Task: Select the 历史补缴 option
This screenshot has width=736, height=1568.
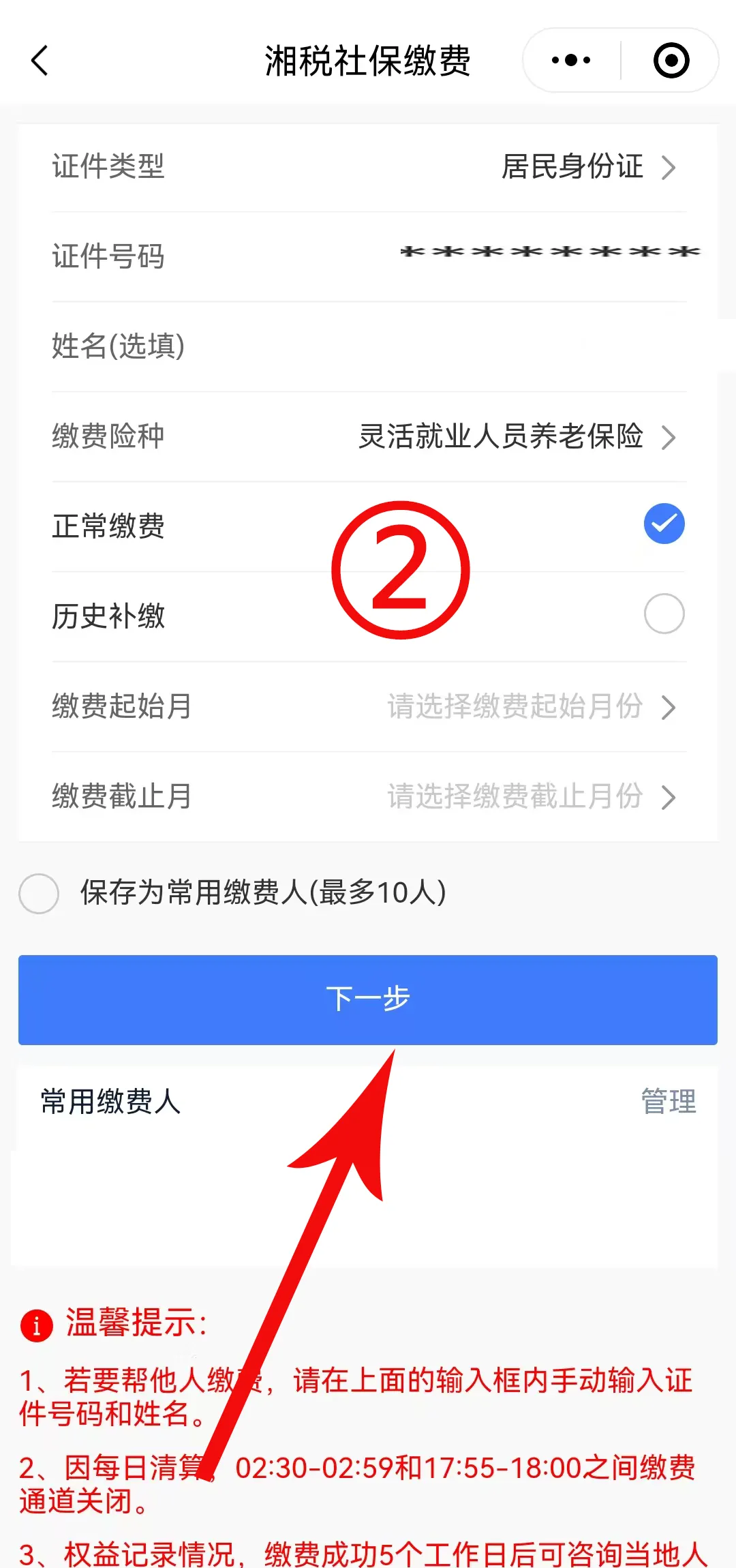Action: 664,614
